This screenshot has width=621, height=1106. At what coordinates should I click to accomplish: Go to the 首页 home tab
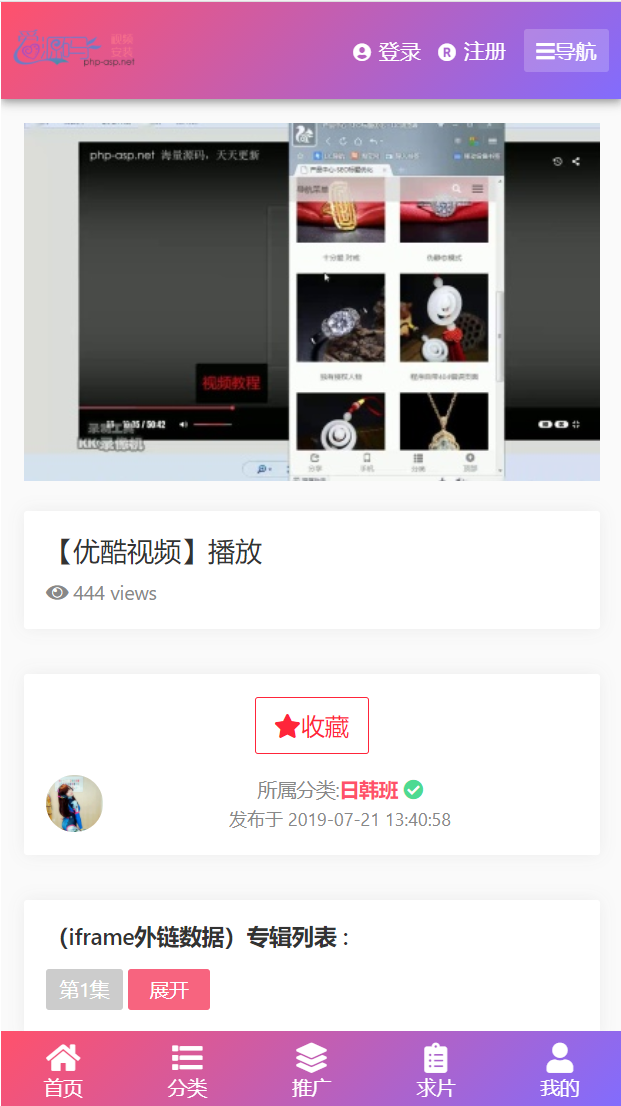[64, 1070]
